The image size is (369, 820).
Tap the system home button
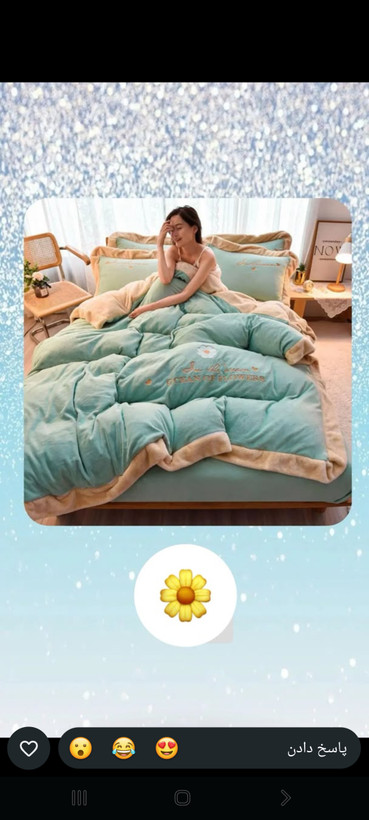tap(182, 798)
